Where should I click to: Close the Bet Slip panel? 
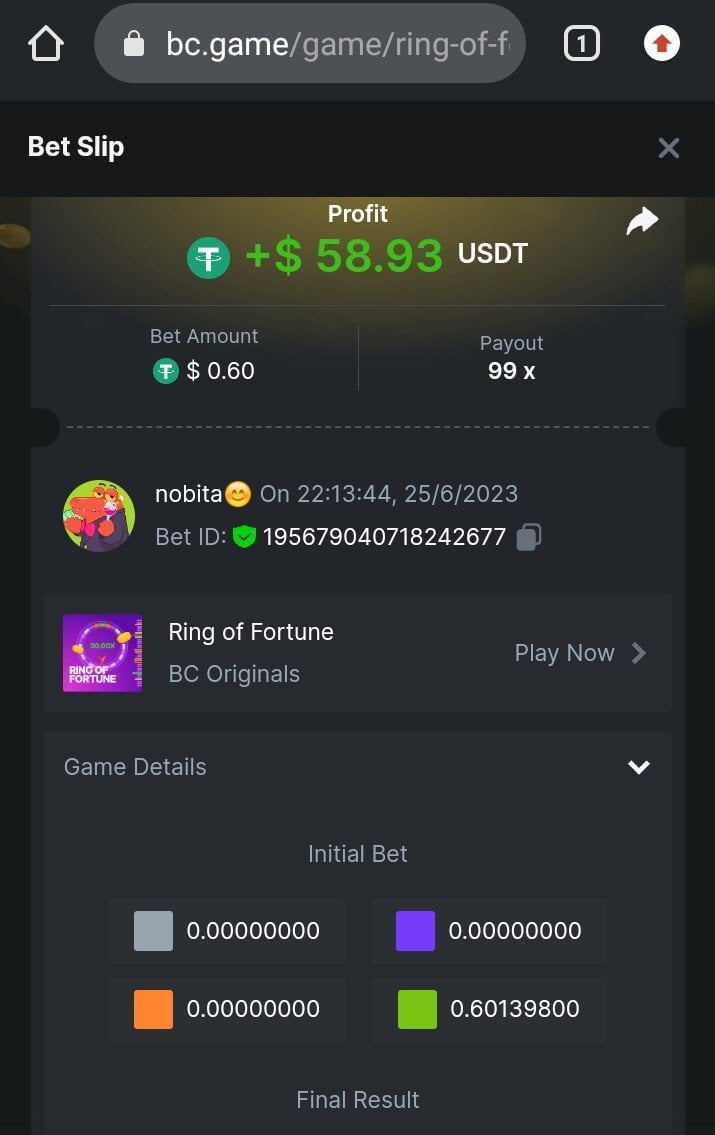668,148
